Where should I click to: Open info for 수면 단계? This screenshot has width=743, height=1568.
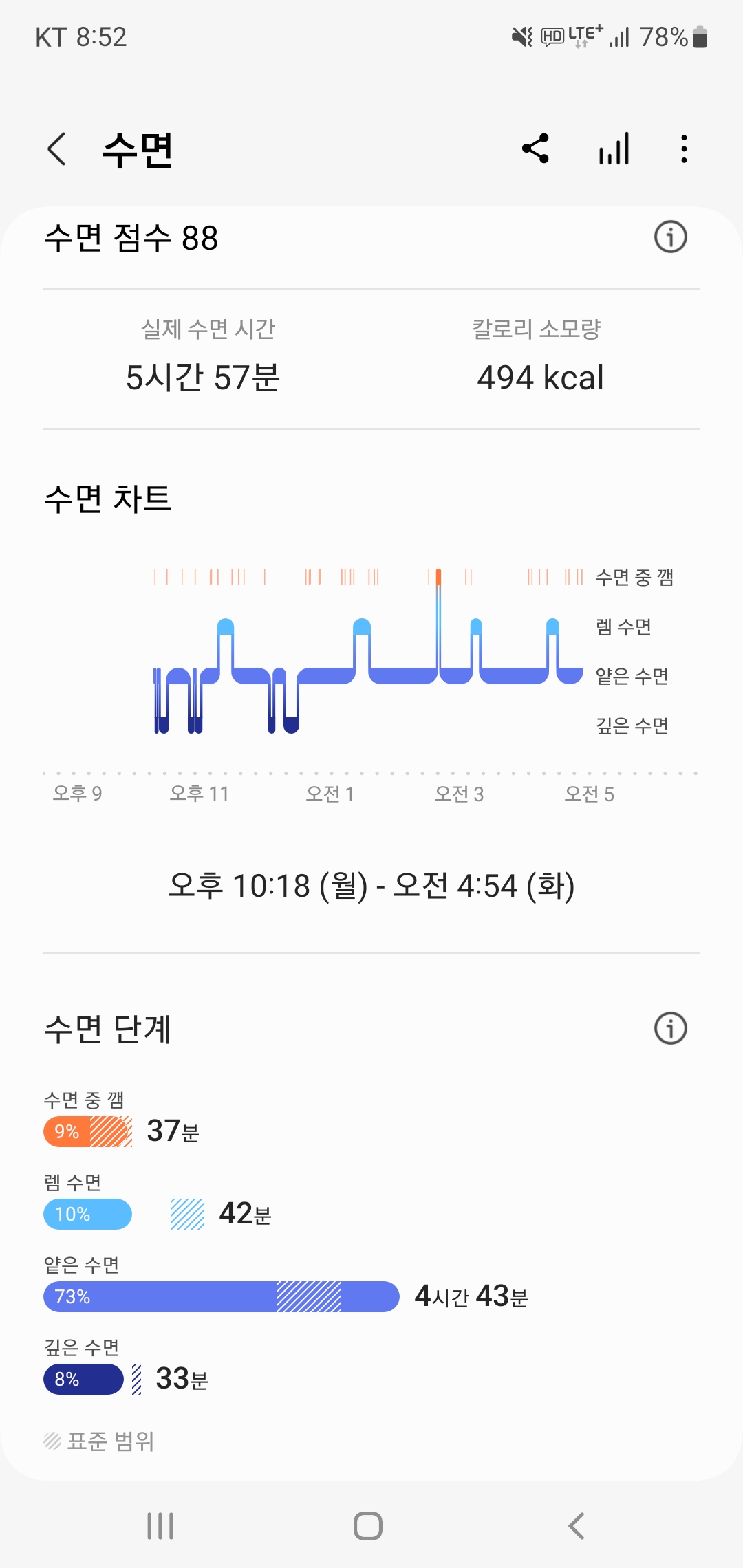coord(670,1028)
